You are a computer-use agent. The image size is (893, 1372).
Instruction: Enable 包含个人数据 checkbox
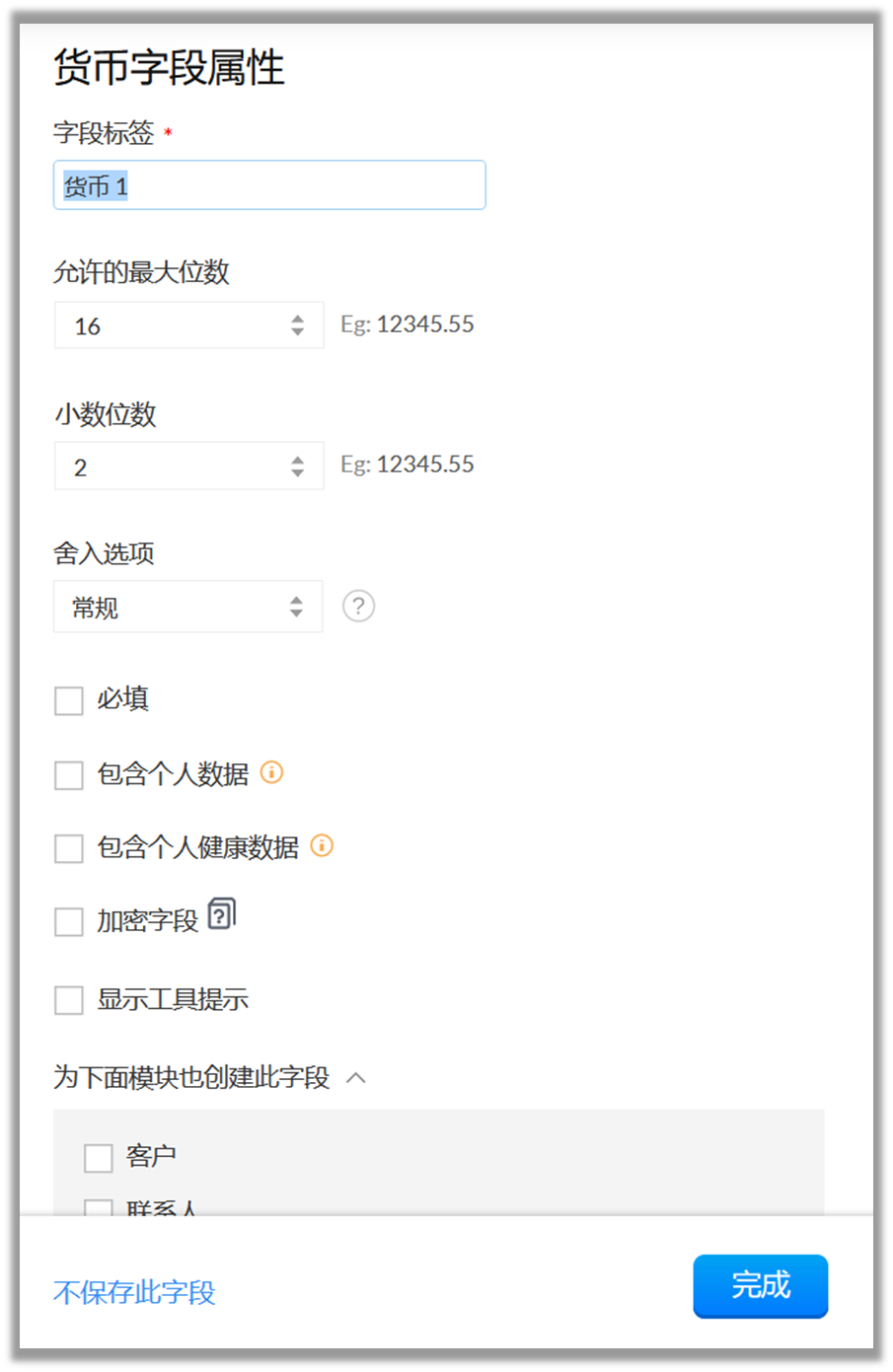pyautogui.click(x=69, y=775)
